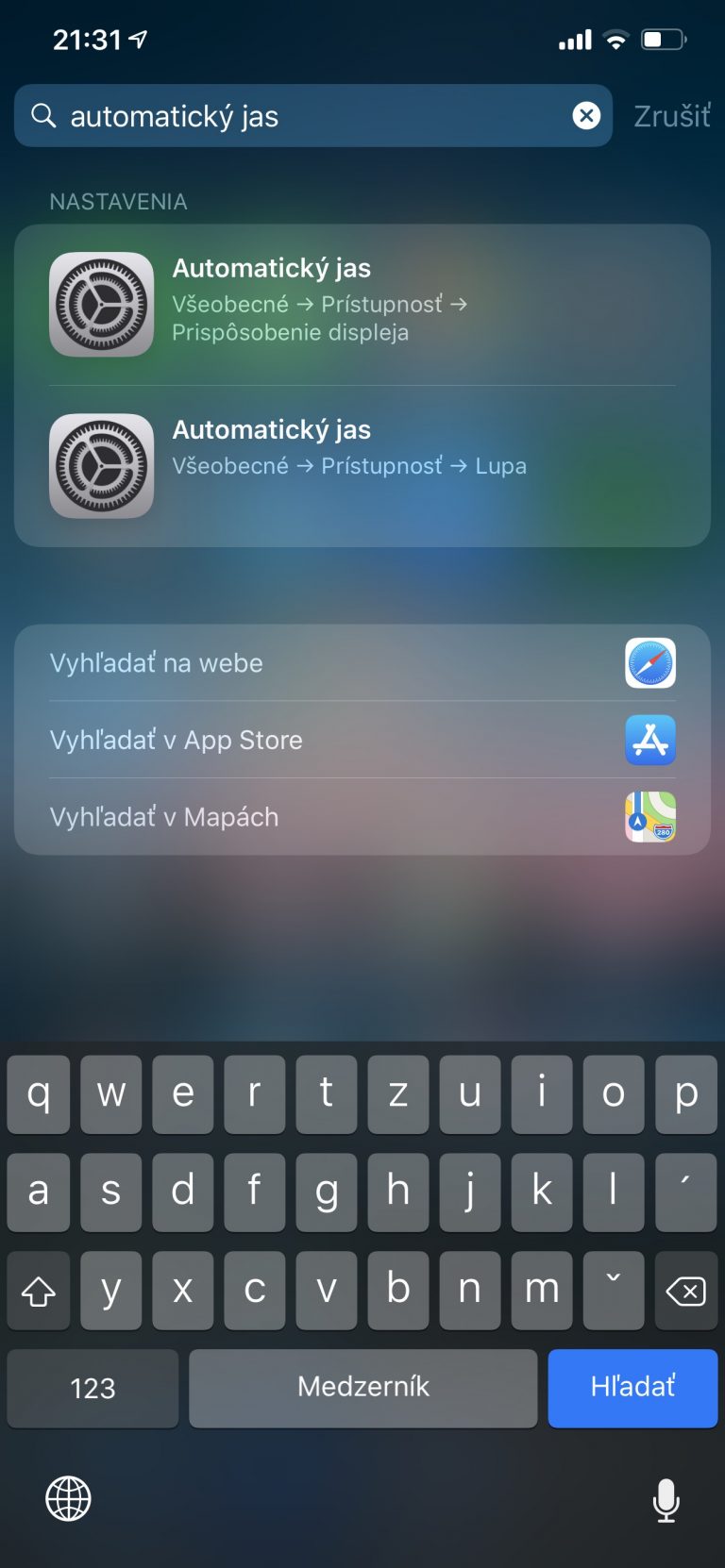
Task: Tap the Medzerník space bar
Action: pos(362,1387)
